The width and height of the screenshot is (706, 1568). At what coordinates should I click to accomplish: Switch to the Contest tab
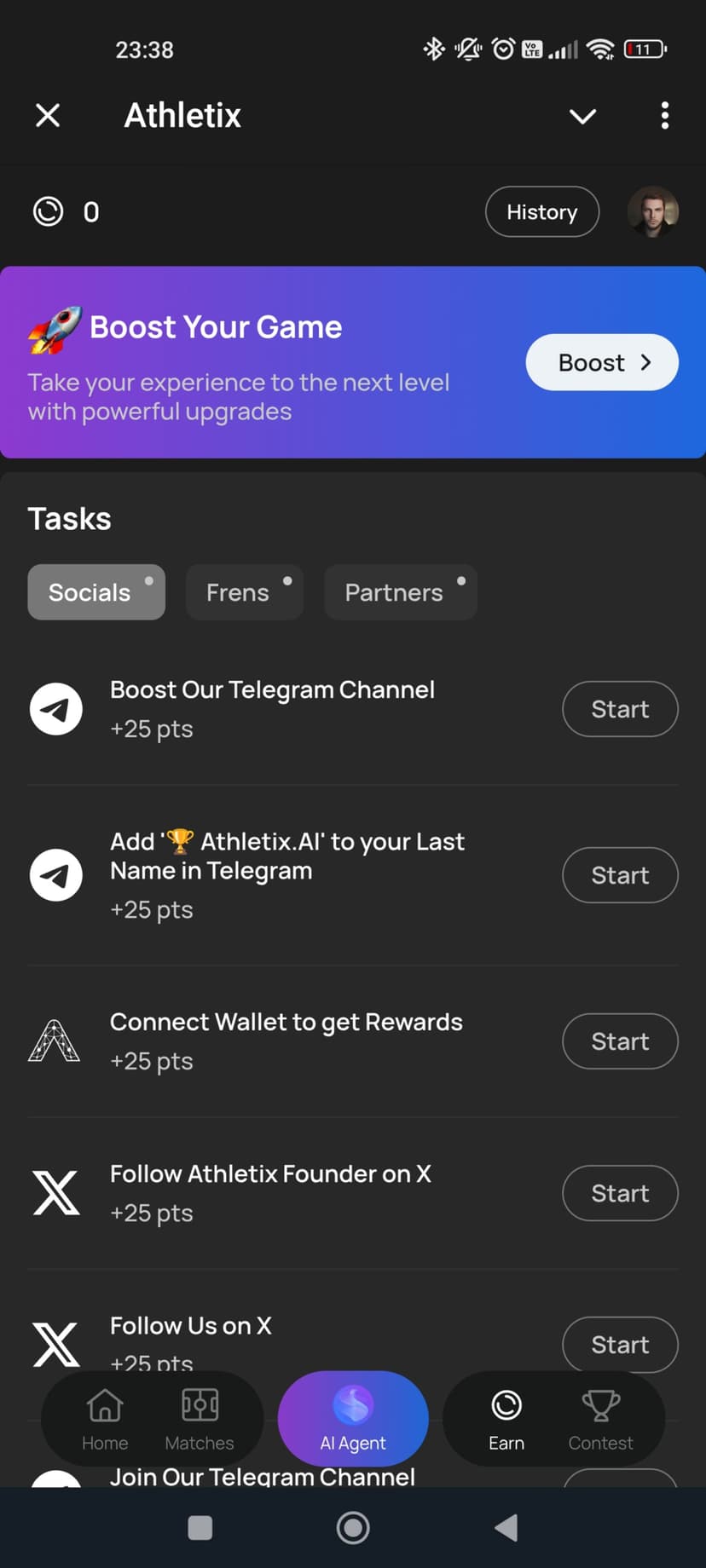click(x=600, y=1419)
